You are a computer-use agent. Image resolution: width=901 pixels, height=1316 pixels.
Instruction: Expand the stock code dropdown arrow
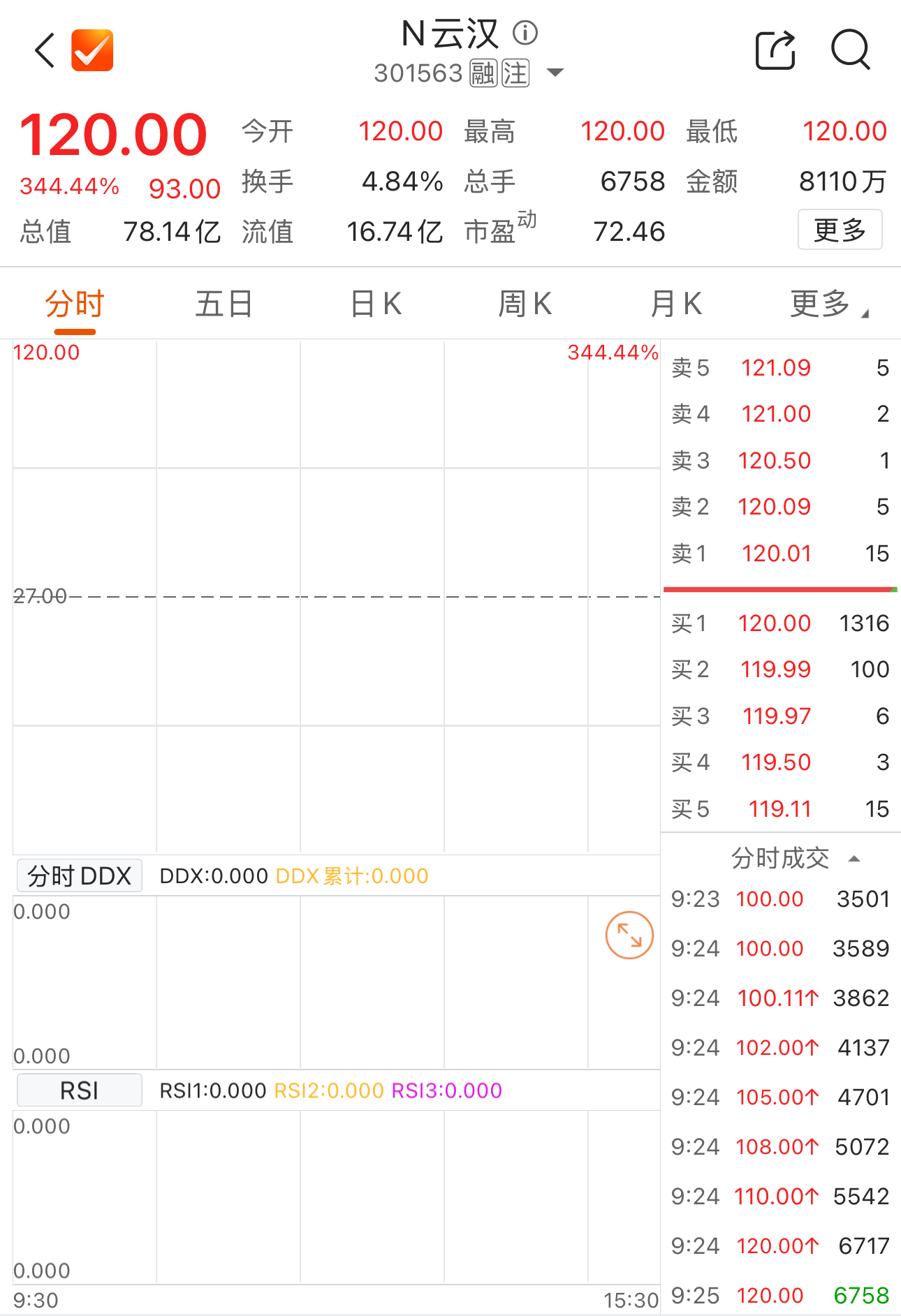(555, 73)
